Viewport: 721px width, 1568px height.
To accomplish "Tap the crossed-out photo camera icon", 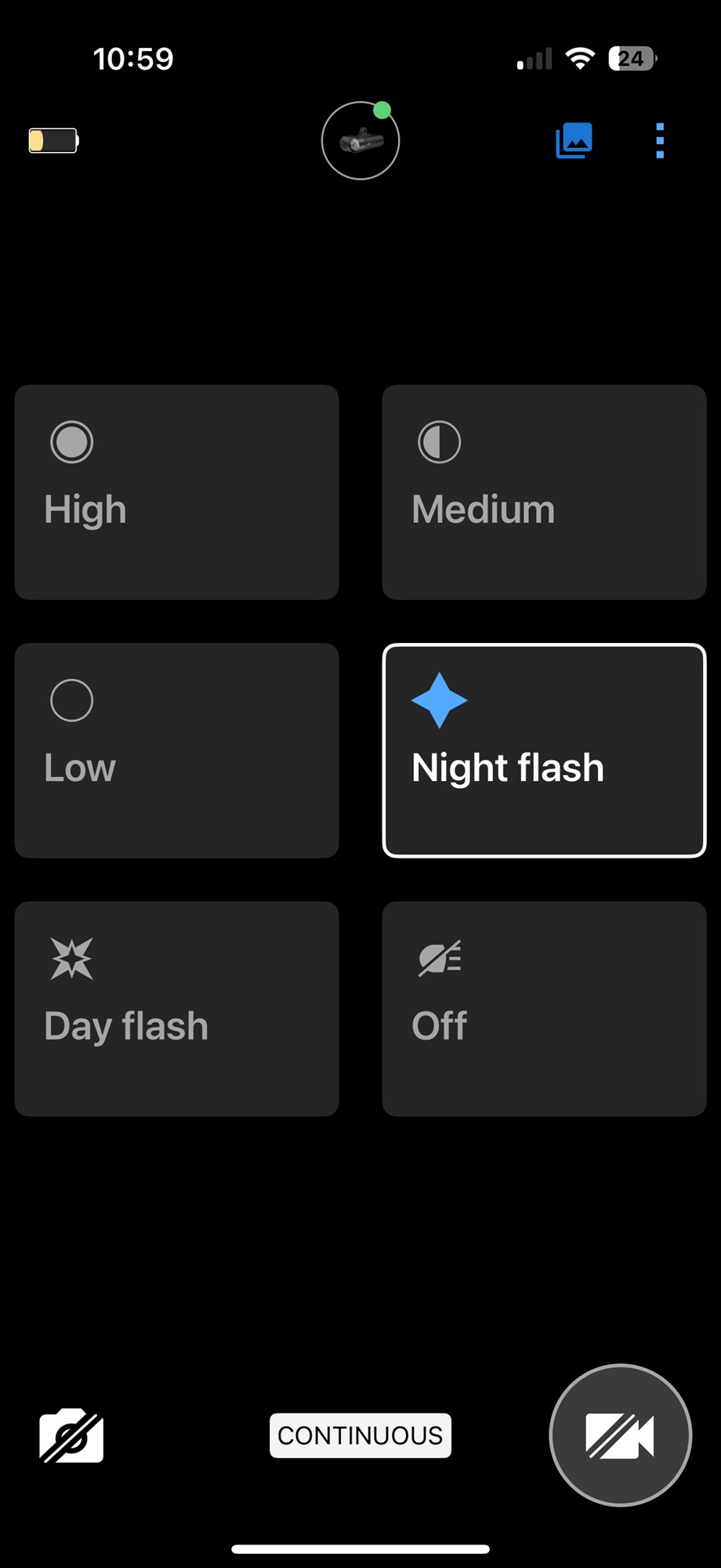I will 71,1436.
